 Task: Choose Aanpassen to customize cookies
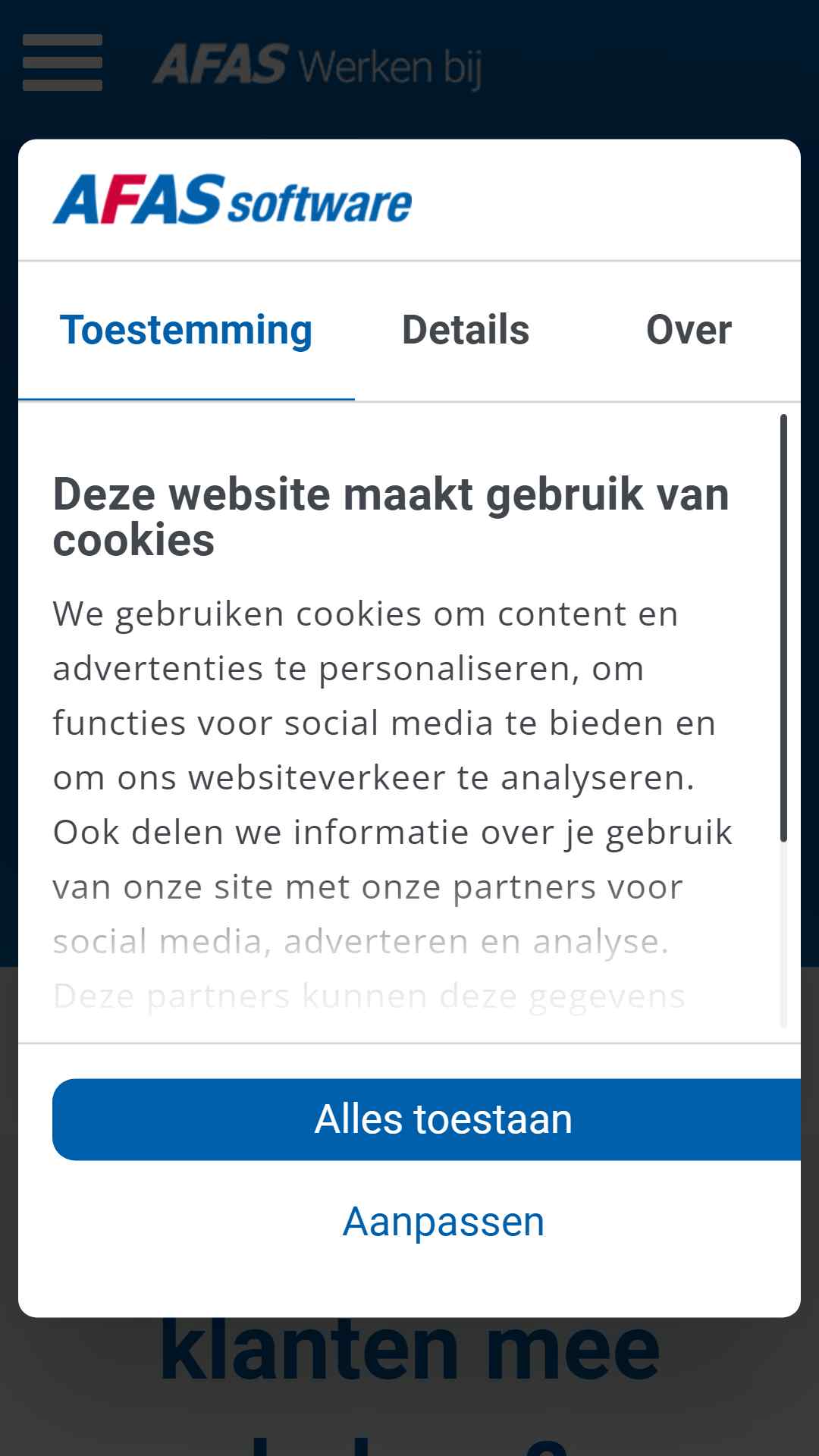pos(444,1222)
